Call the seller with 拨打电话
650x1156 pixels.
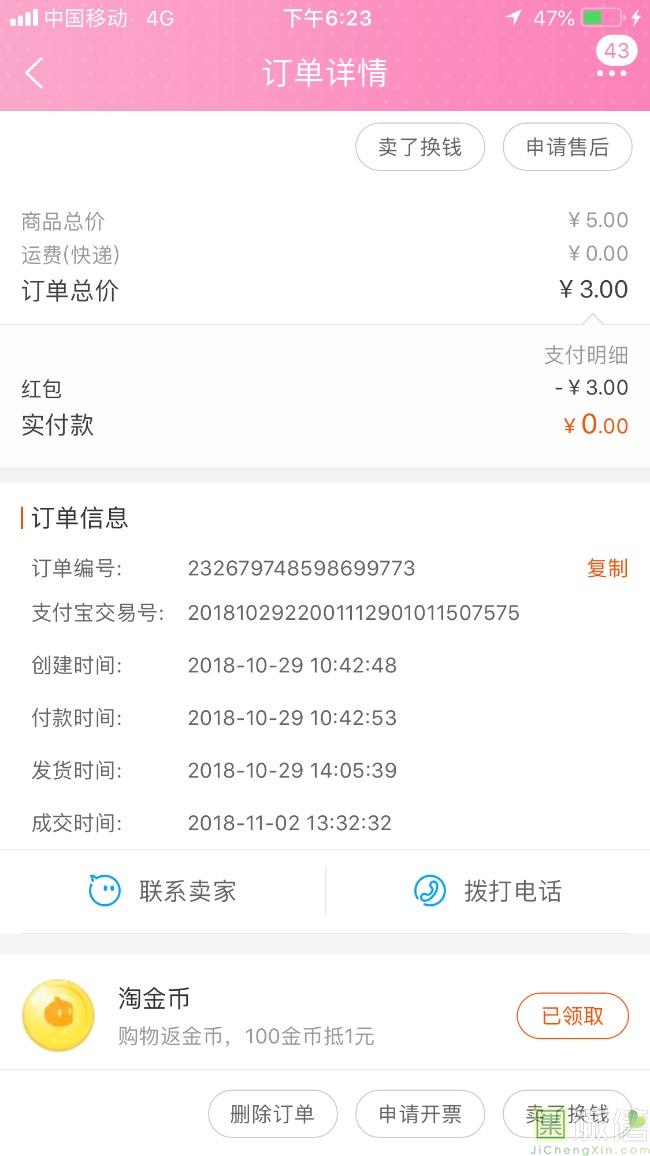coord(488,891)
